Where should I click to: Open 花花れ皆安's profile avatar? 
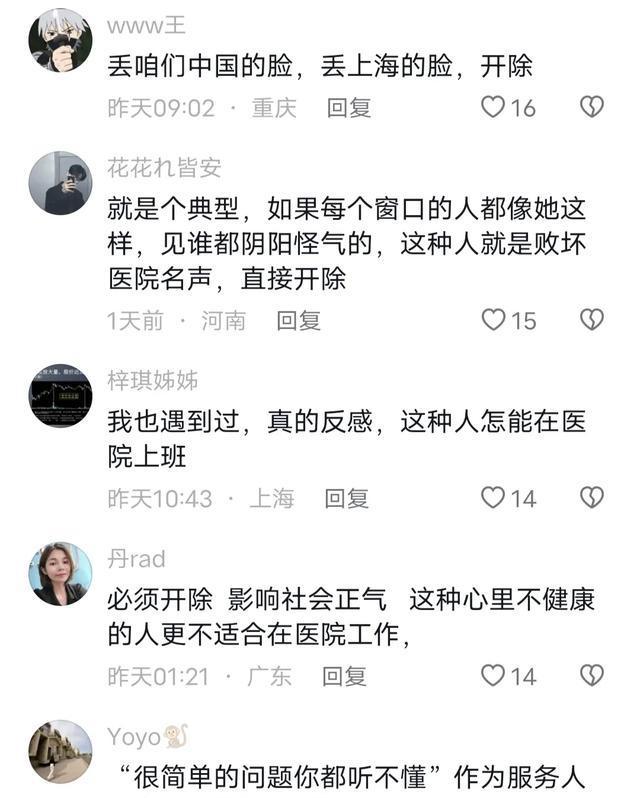tap(60, 183)
